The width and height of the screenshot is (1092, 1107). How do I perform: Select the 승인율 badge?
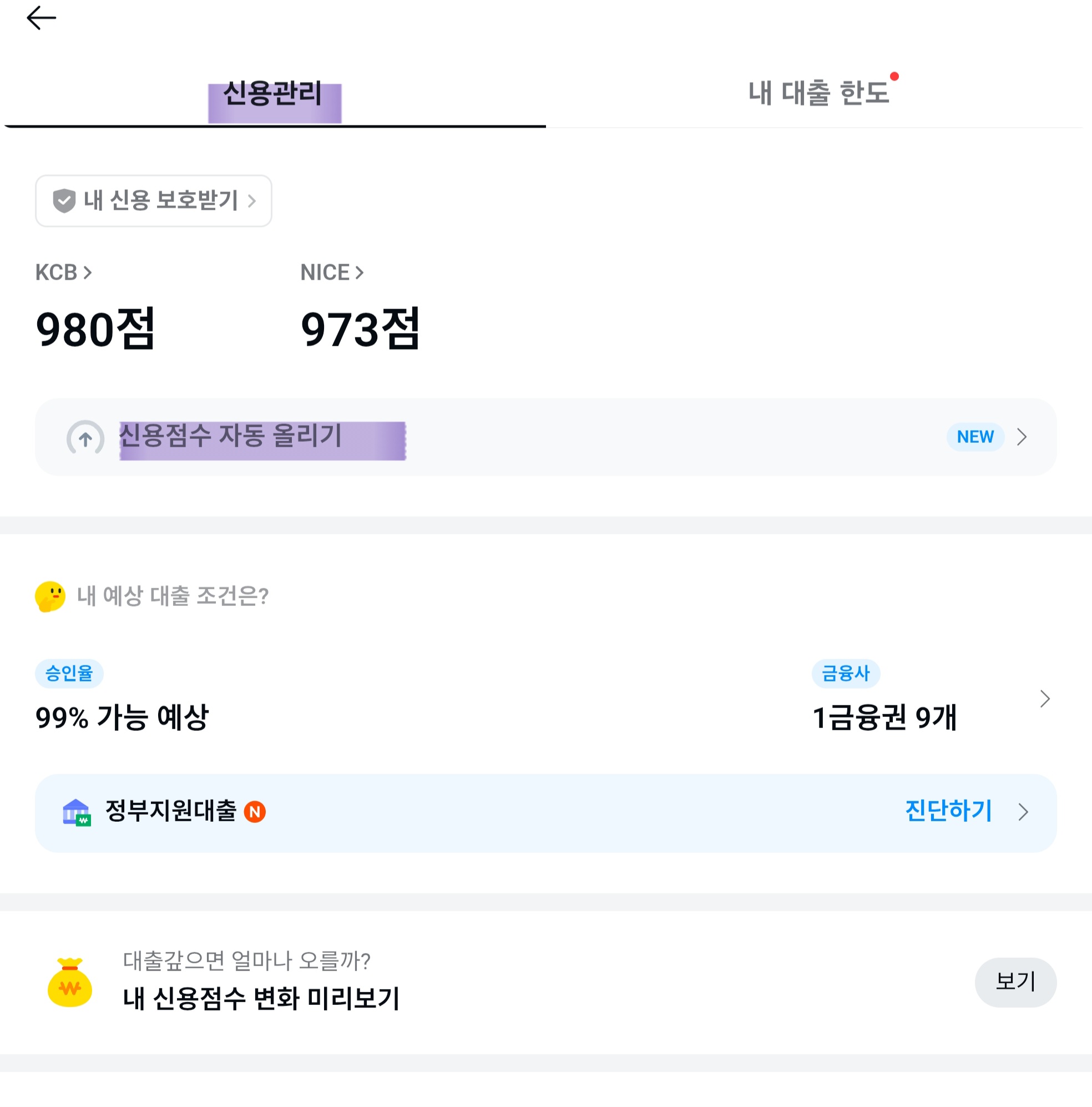click(x=69, y=673)
